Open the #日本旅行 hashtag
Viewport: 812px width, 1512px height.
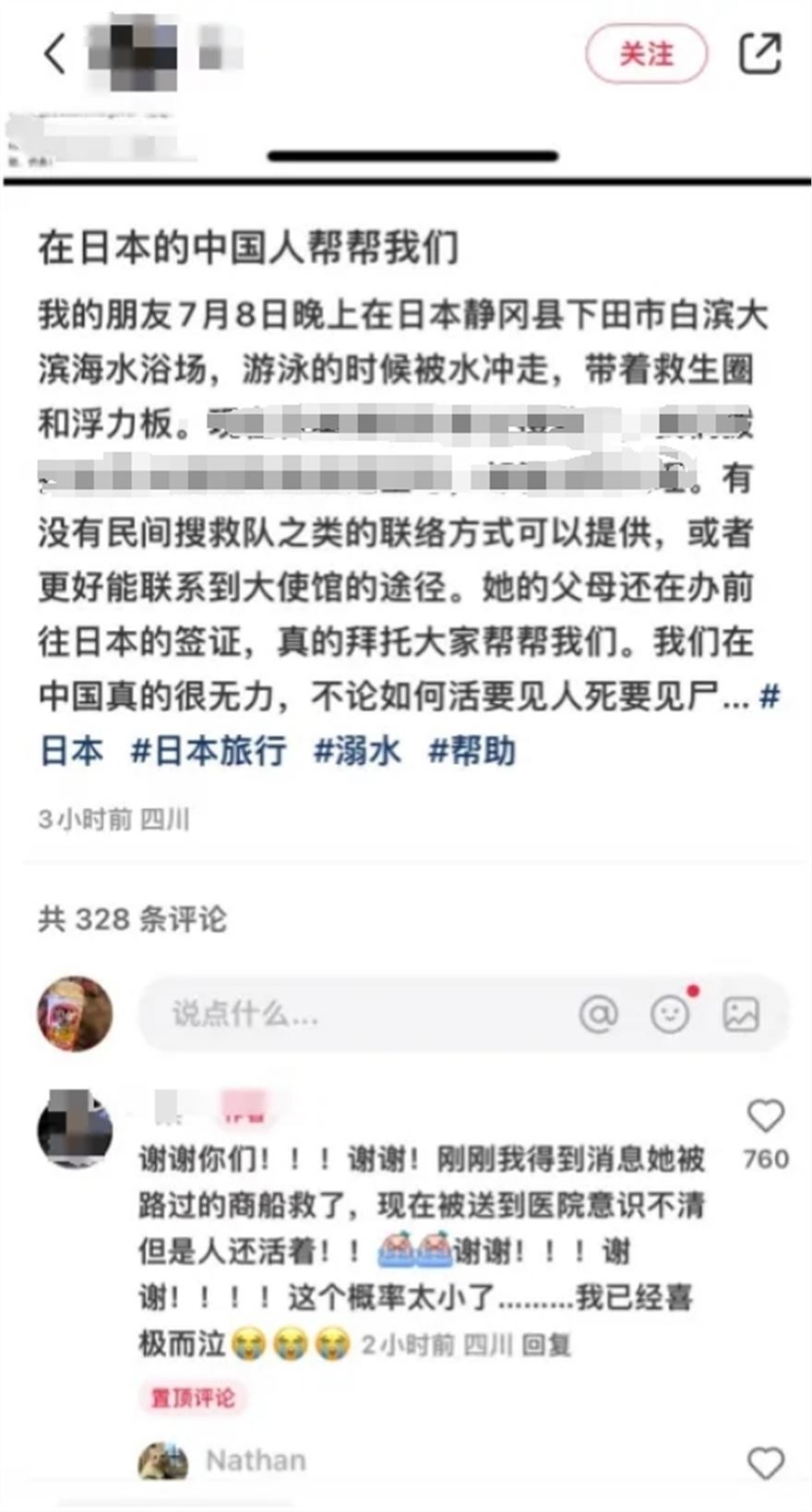coord(209,751)
